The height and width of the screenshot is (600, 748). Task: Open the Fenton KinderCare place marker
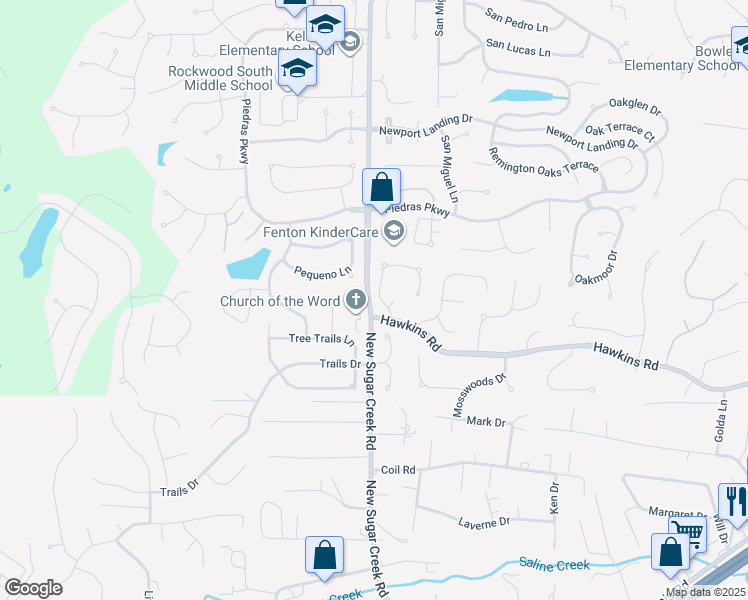[x=394, y=232]
